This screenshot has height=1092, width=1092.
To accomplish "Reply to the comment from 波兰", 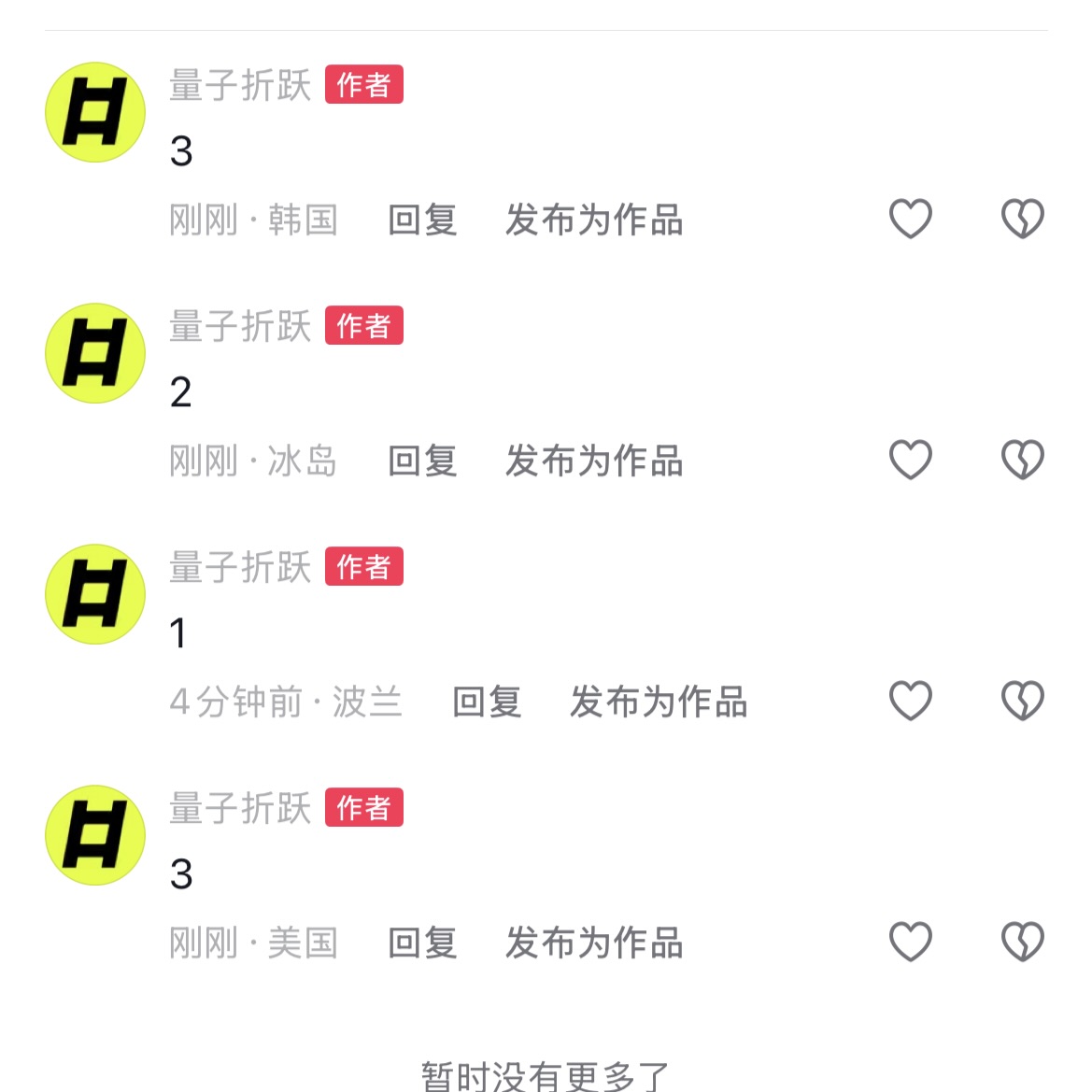I will pyautogui.click(x=487, y=702).
